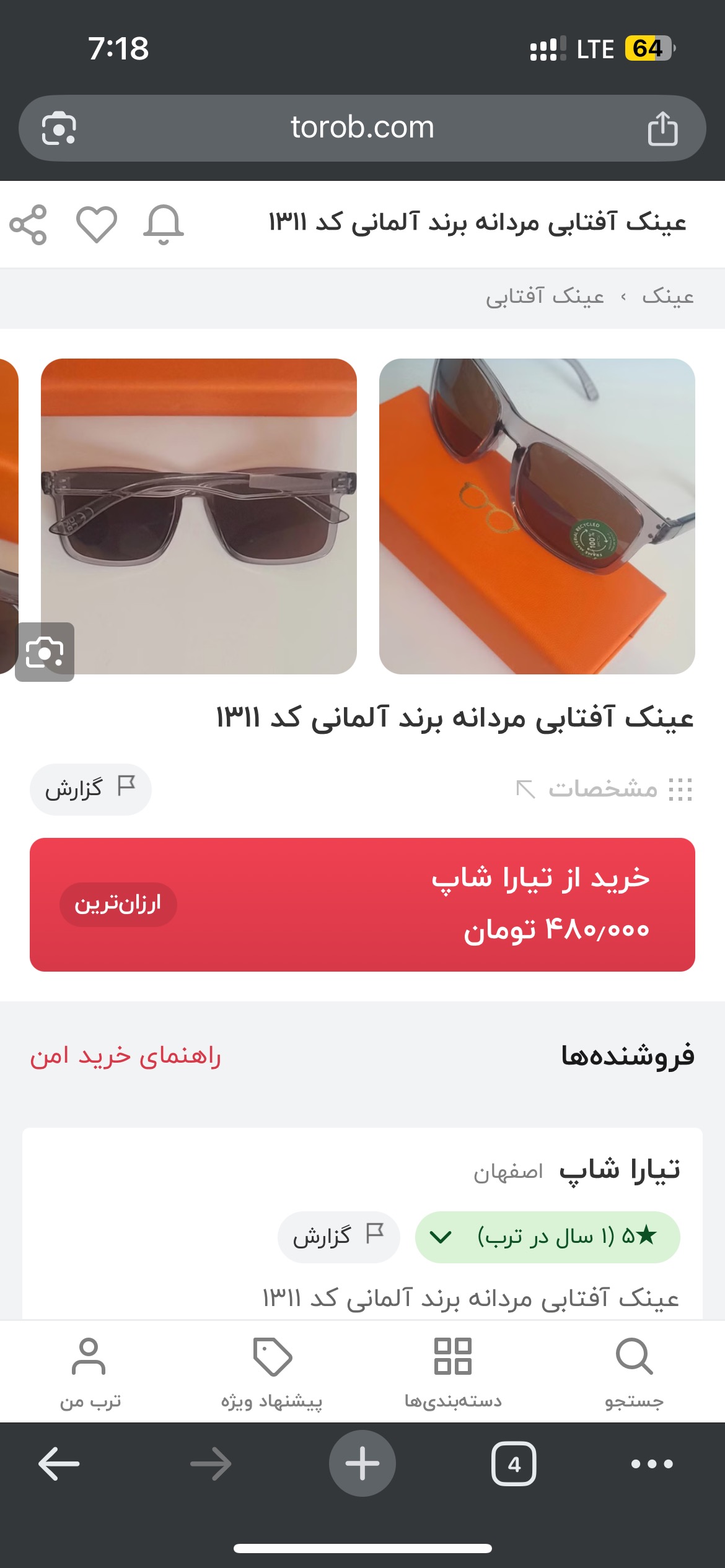Buy from تیارا شاپ for ۴۸۰٬۰۰۰ تومان
Viewport: 725px width, 1568px height.
click(x=362, y=904)
